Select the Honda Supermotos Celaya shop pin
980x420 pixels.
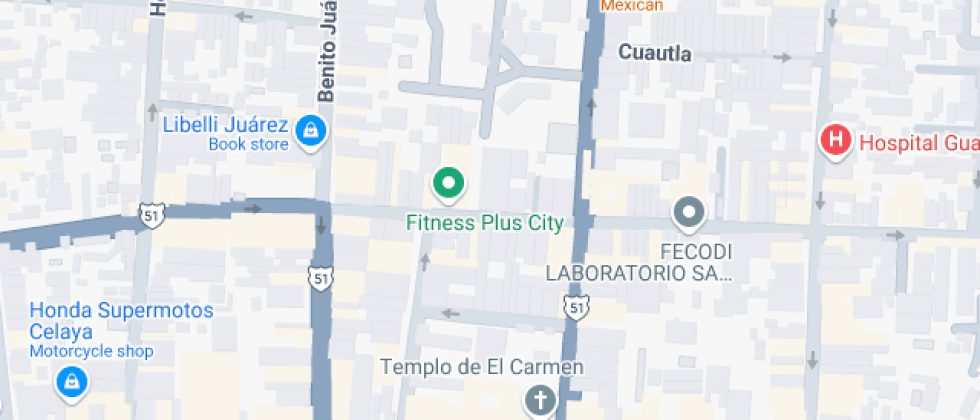pyautogui.click(x=71, y=380)
